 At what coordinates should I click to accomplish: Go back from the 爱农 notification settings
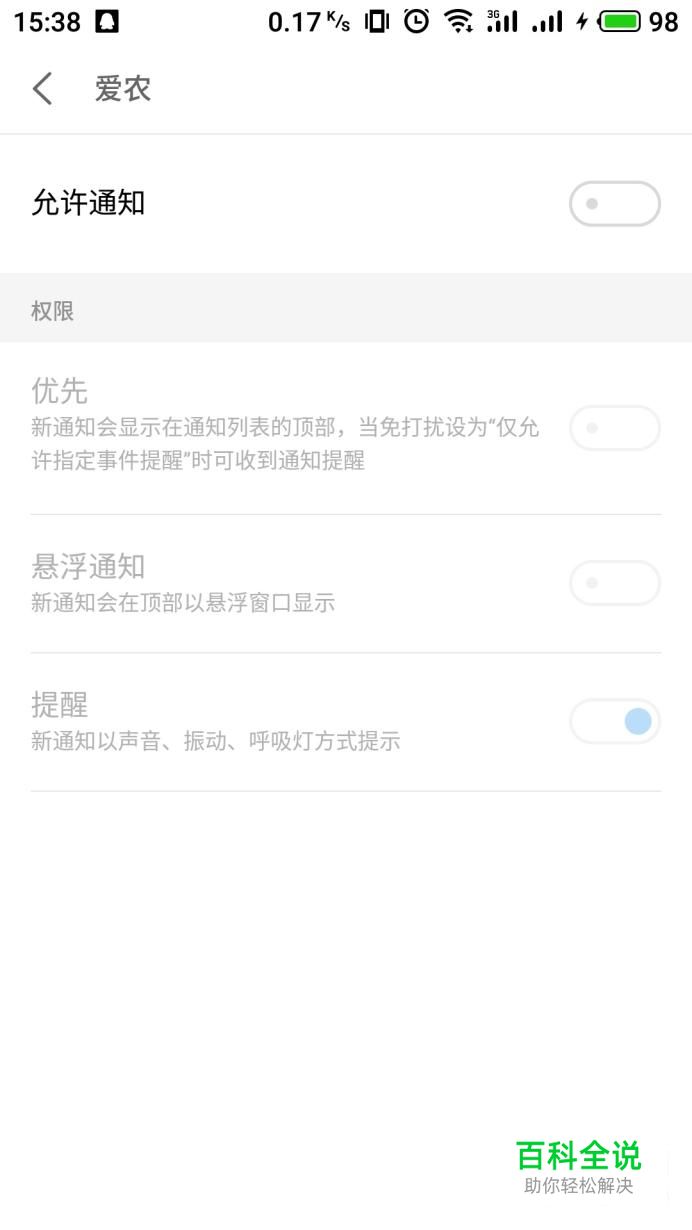[42, 89]
